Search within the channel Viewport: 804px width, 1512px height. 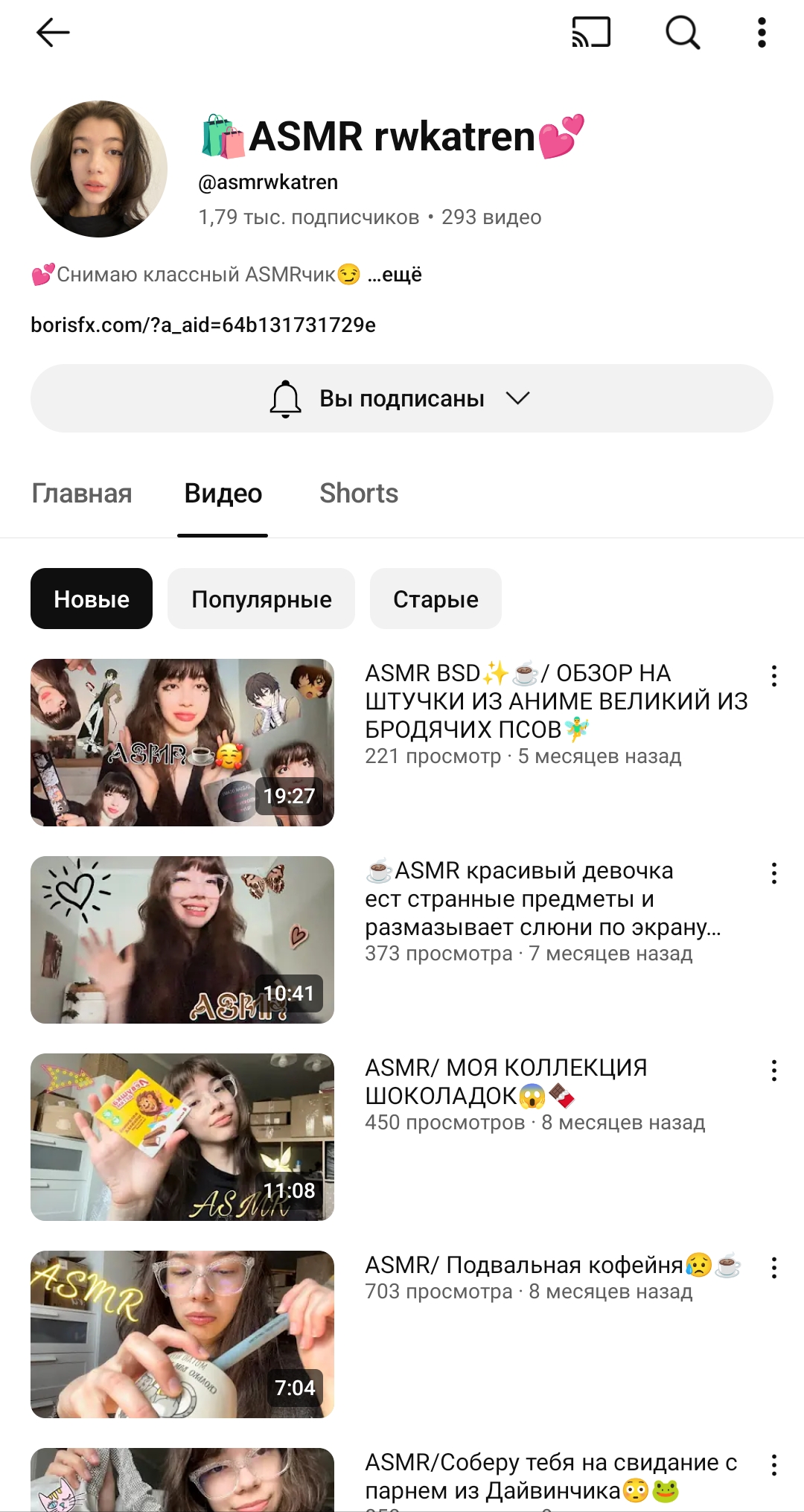tap(682, 33)
